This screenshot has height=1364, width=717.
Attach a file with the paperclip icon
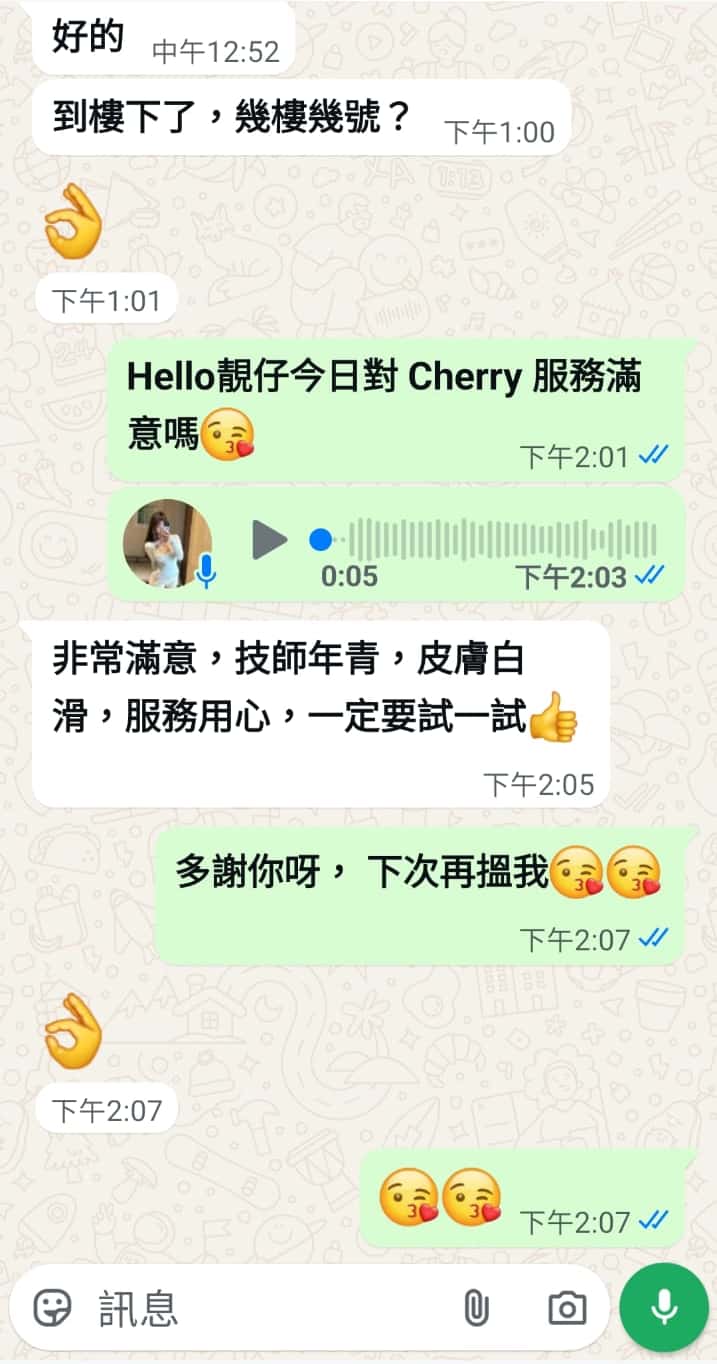click(477, 1307)
